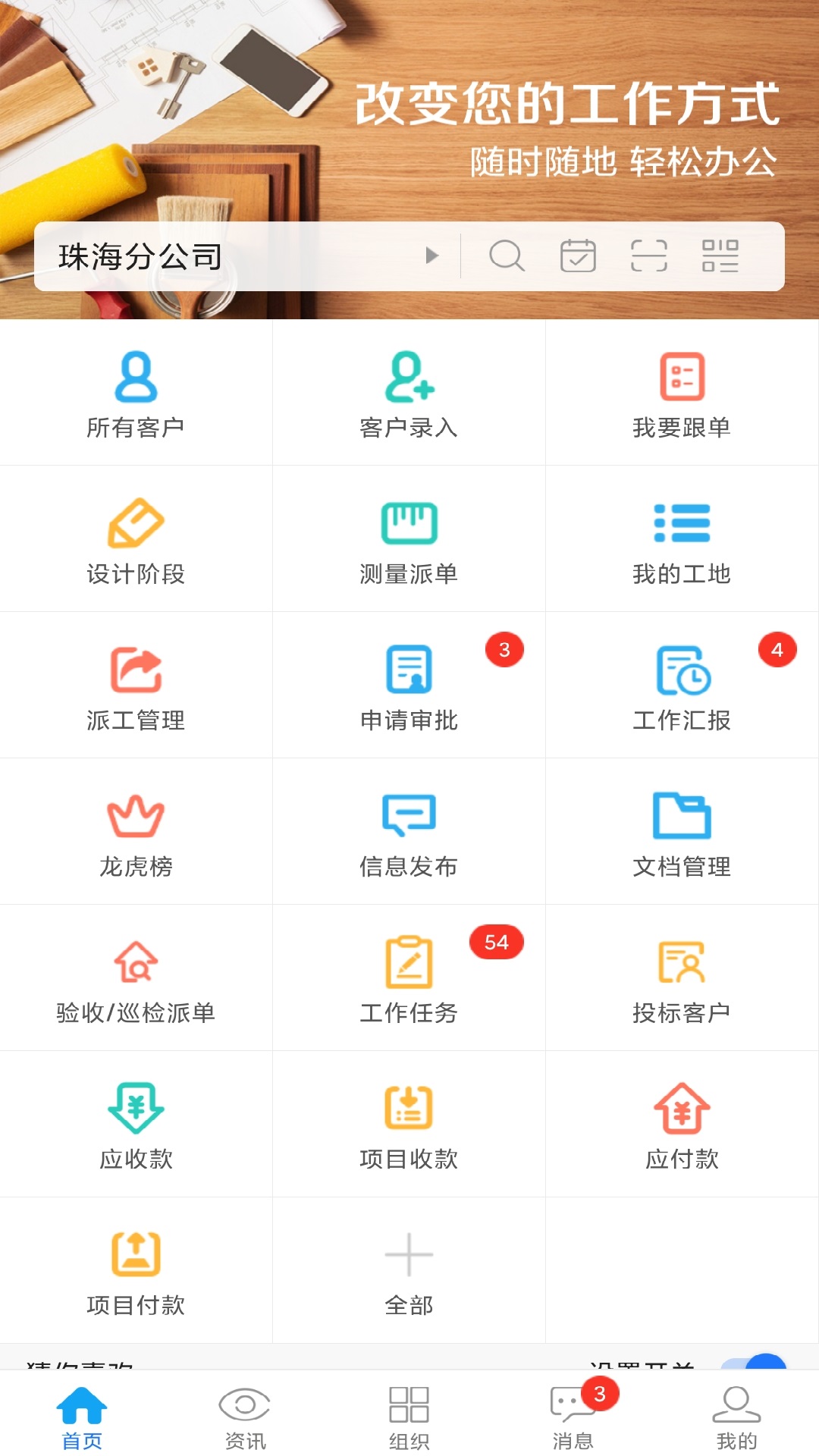View the 龙虎榜 ranking board

136,830
